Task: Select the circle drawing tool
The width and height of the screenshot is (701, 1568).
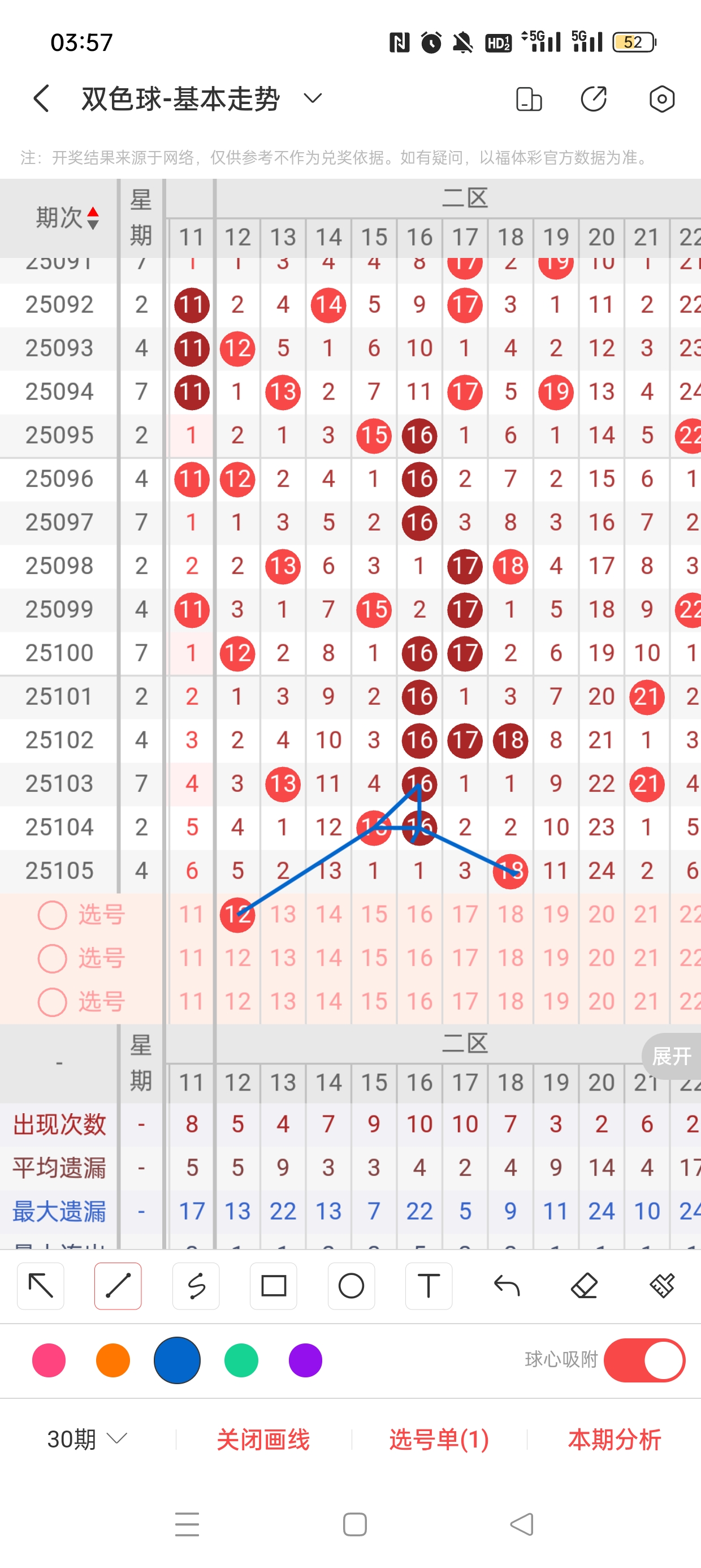Action: 351,1286
